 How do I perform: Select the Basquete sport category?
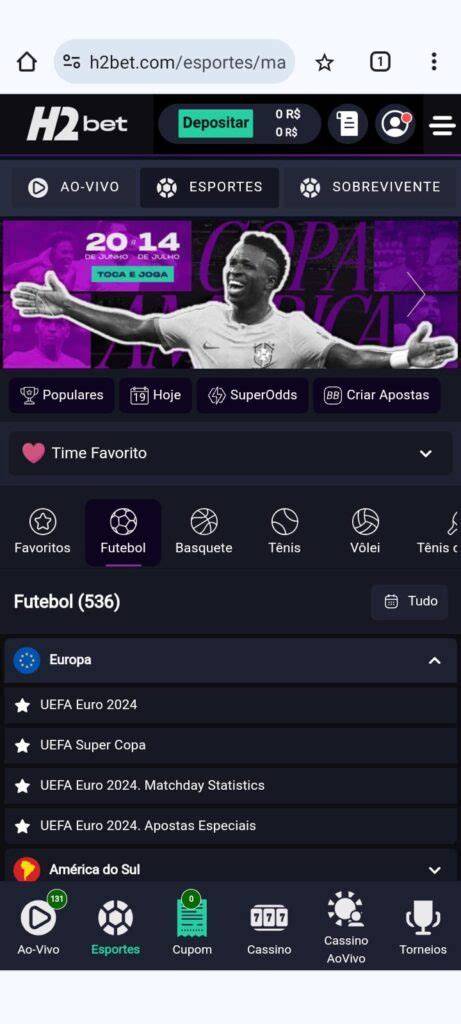(x=204, y=532)
